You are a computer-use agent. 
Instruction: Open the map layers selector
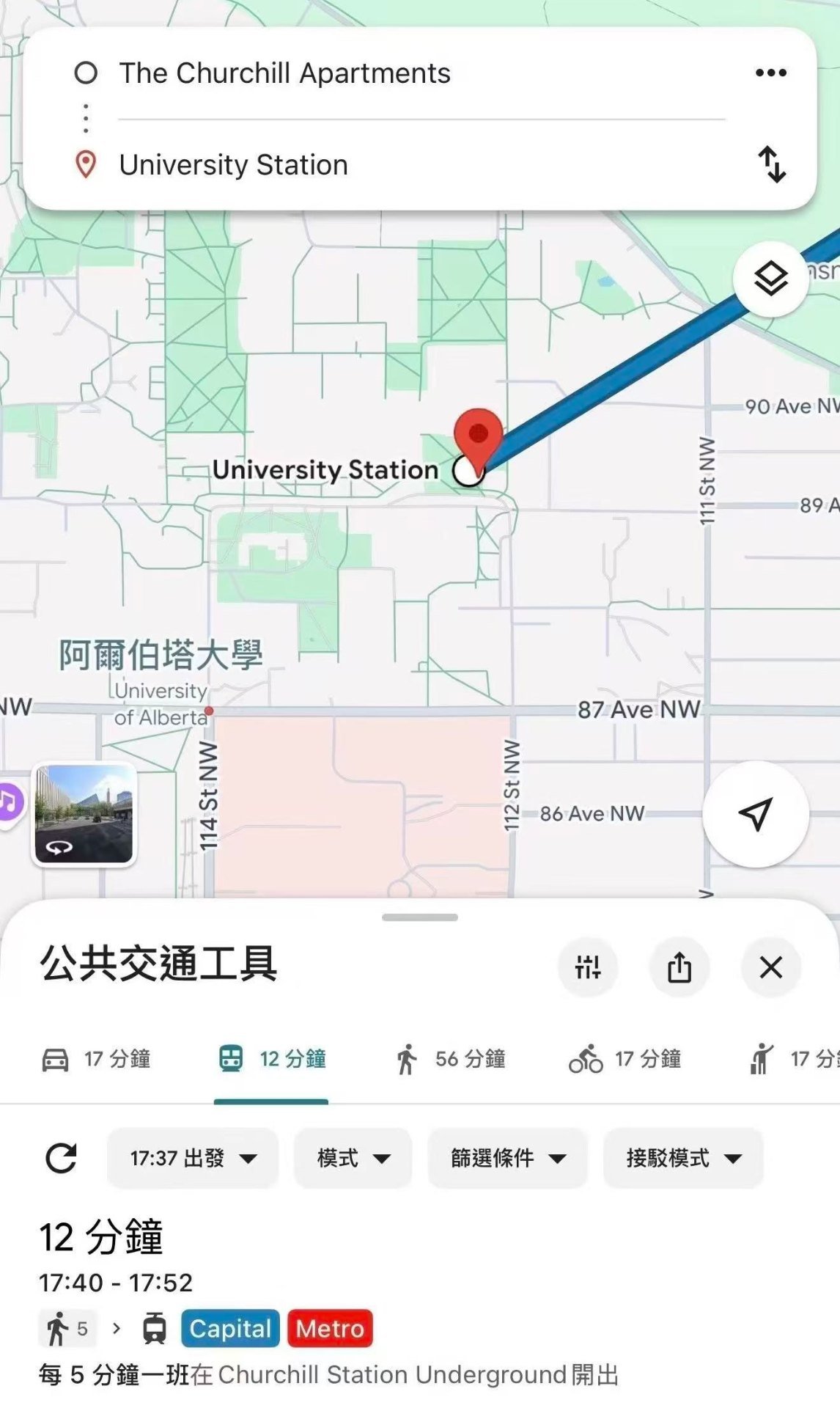770,279
